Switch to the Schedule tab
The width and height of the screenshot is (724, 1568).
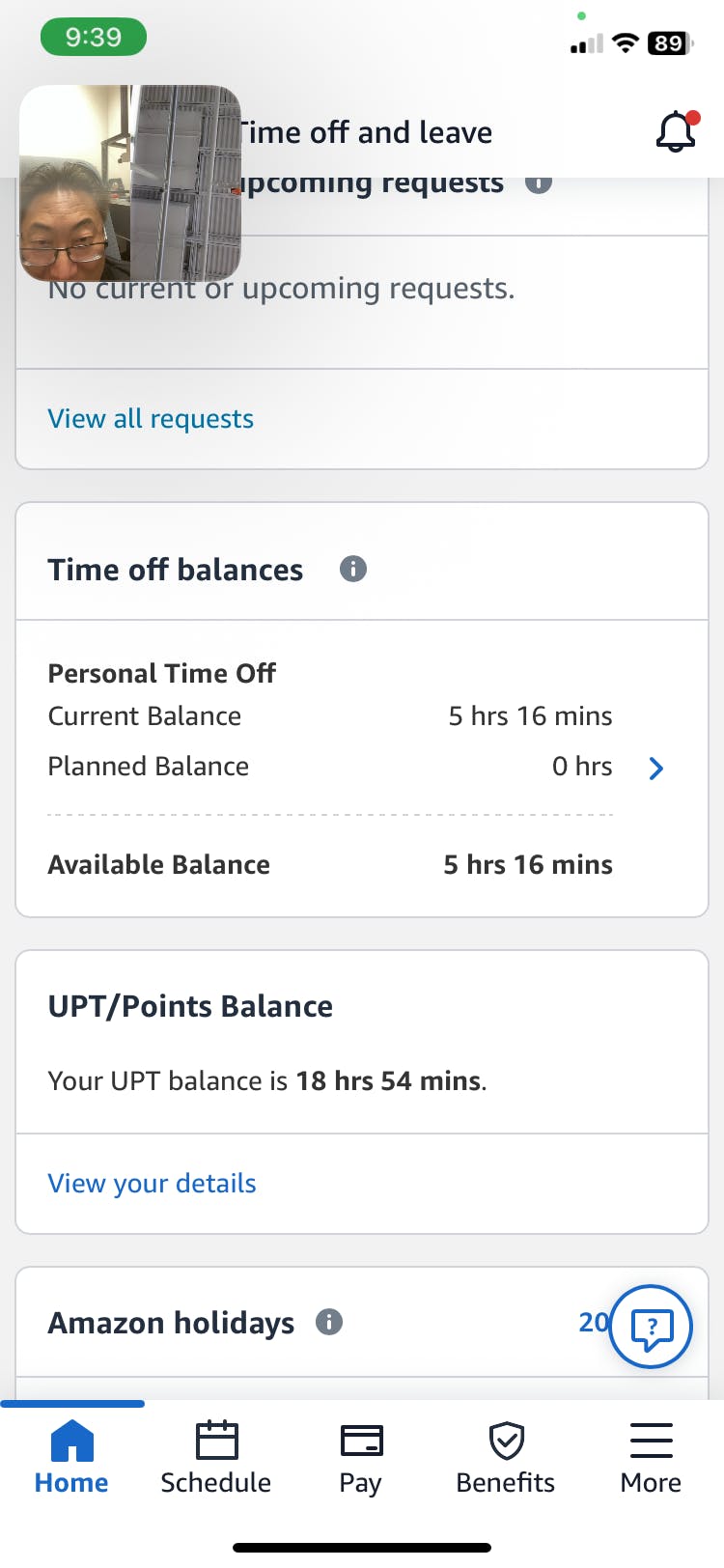216,1458
